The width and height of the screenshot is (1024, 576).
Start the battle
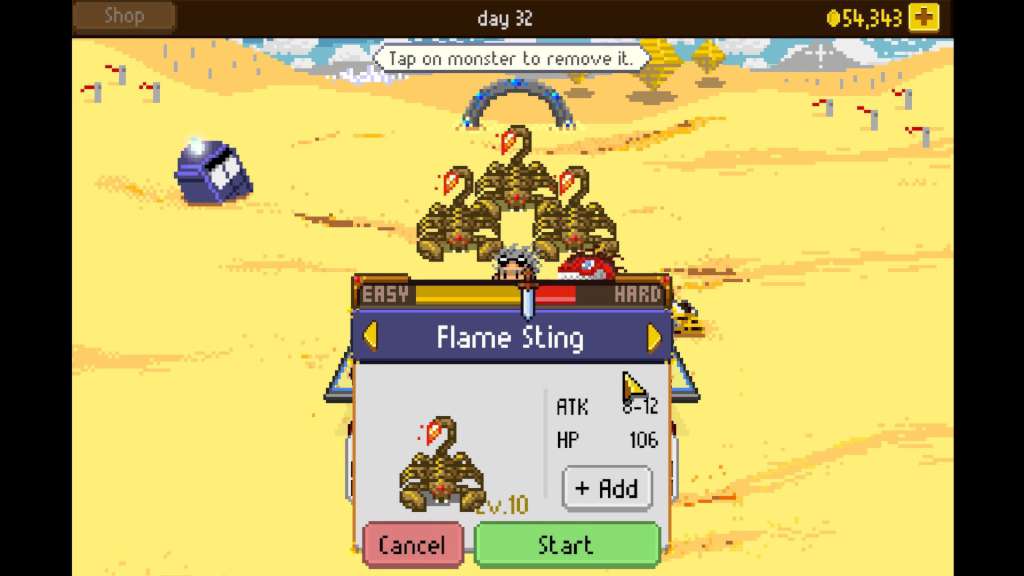tap(566, 545)
